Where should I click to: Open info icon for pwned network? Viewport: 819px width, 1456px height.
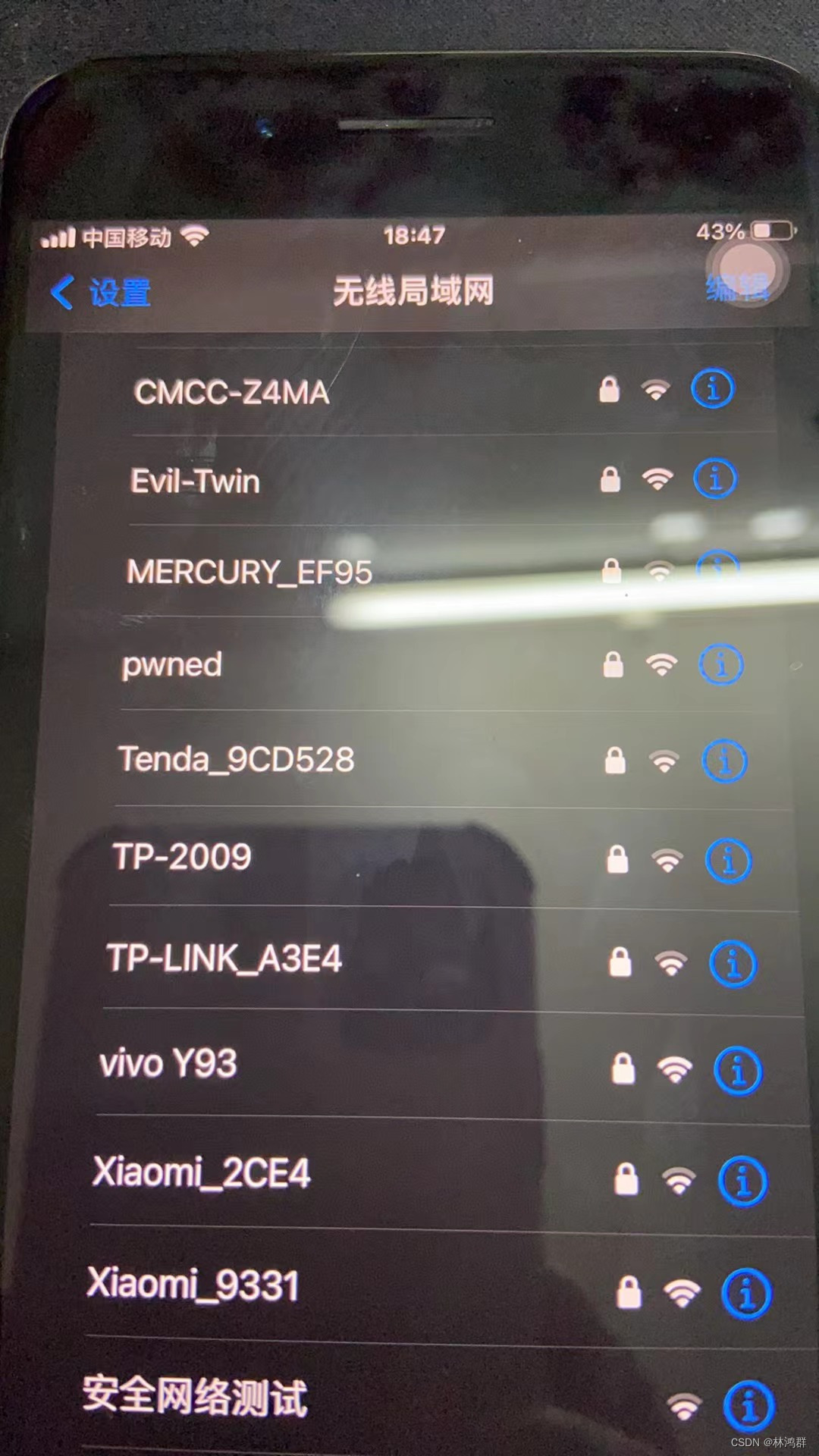tap(720, 665)
